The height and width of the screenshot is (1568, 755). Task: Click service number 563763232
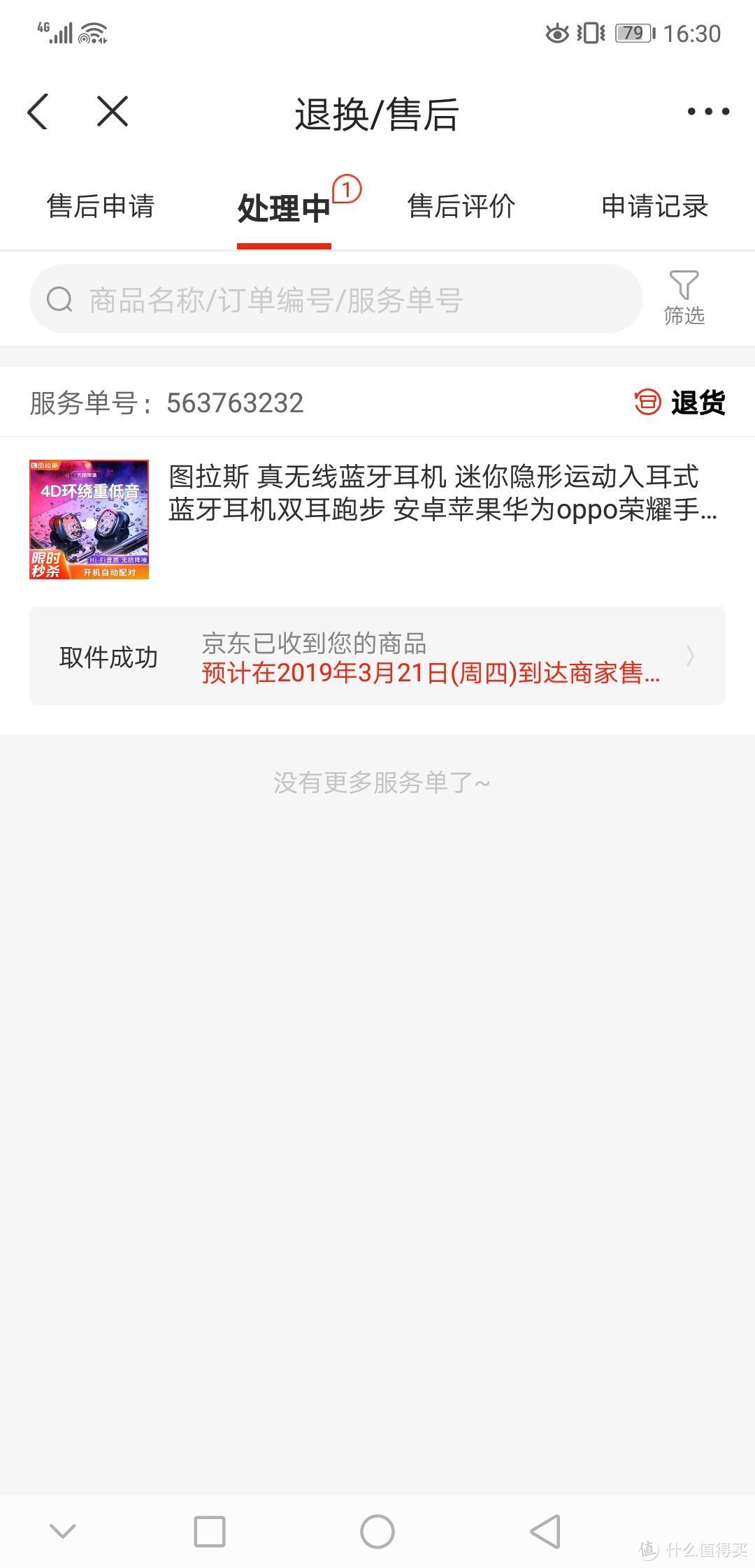click(x=235, y=403)
